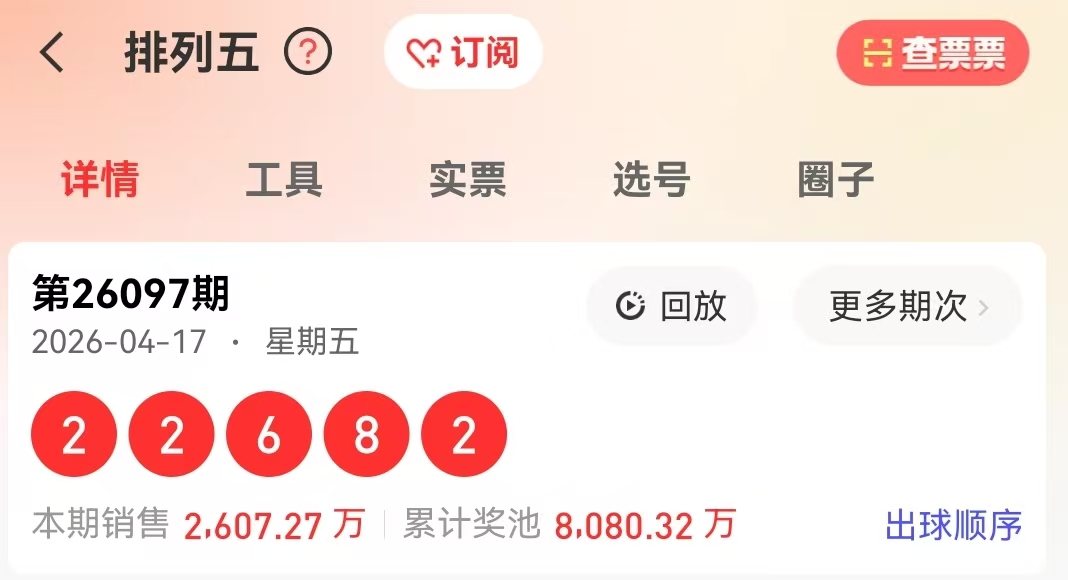Viewport: 1068px width, 580px height.
Task: Select the 详情 tab
Action: click(x=100, y=180)
